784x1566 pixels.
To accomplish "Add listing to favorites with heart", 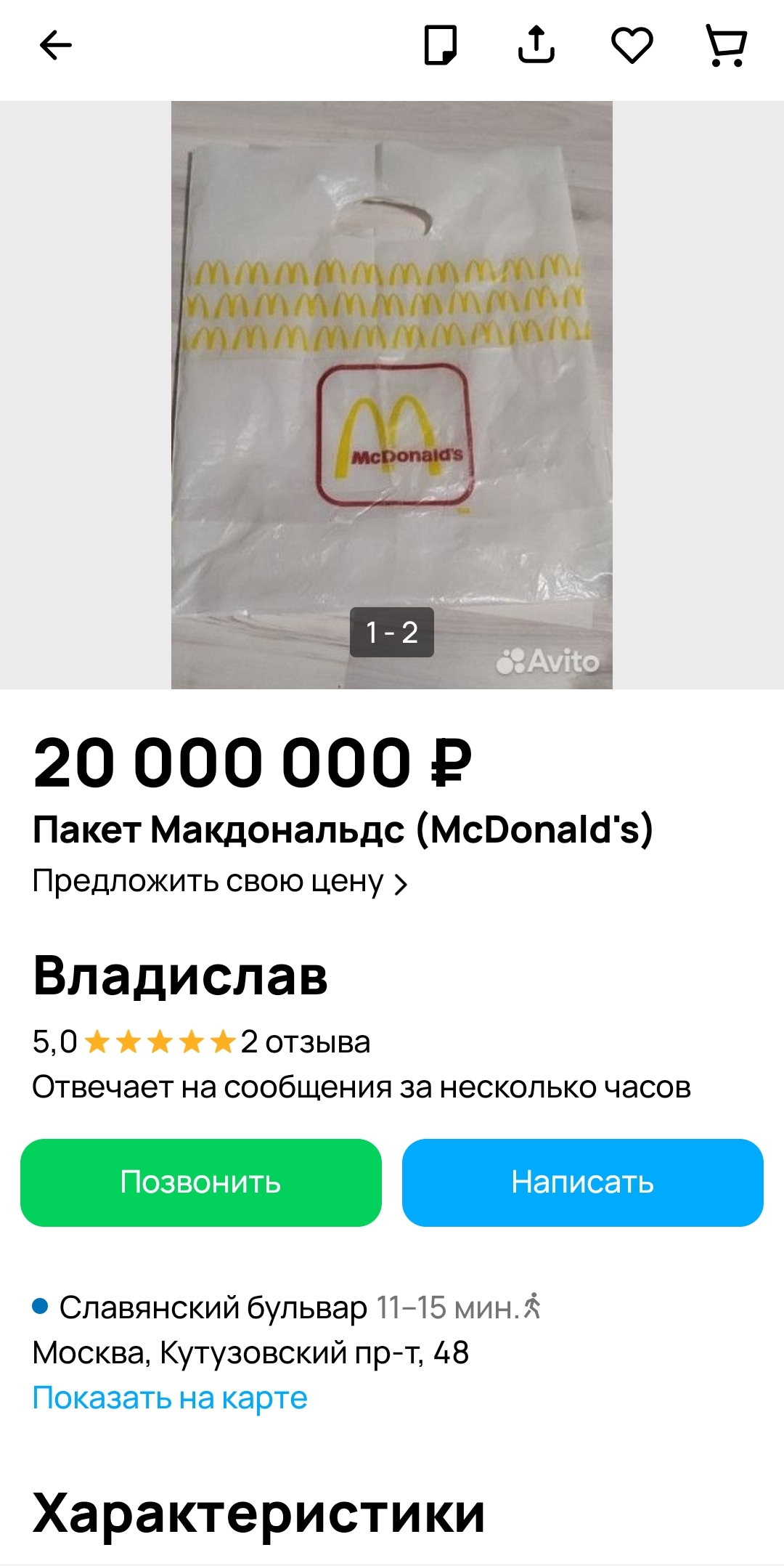I will 632,46.
